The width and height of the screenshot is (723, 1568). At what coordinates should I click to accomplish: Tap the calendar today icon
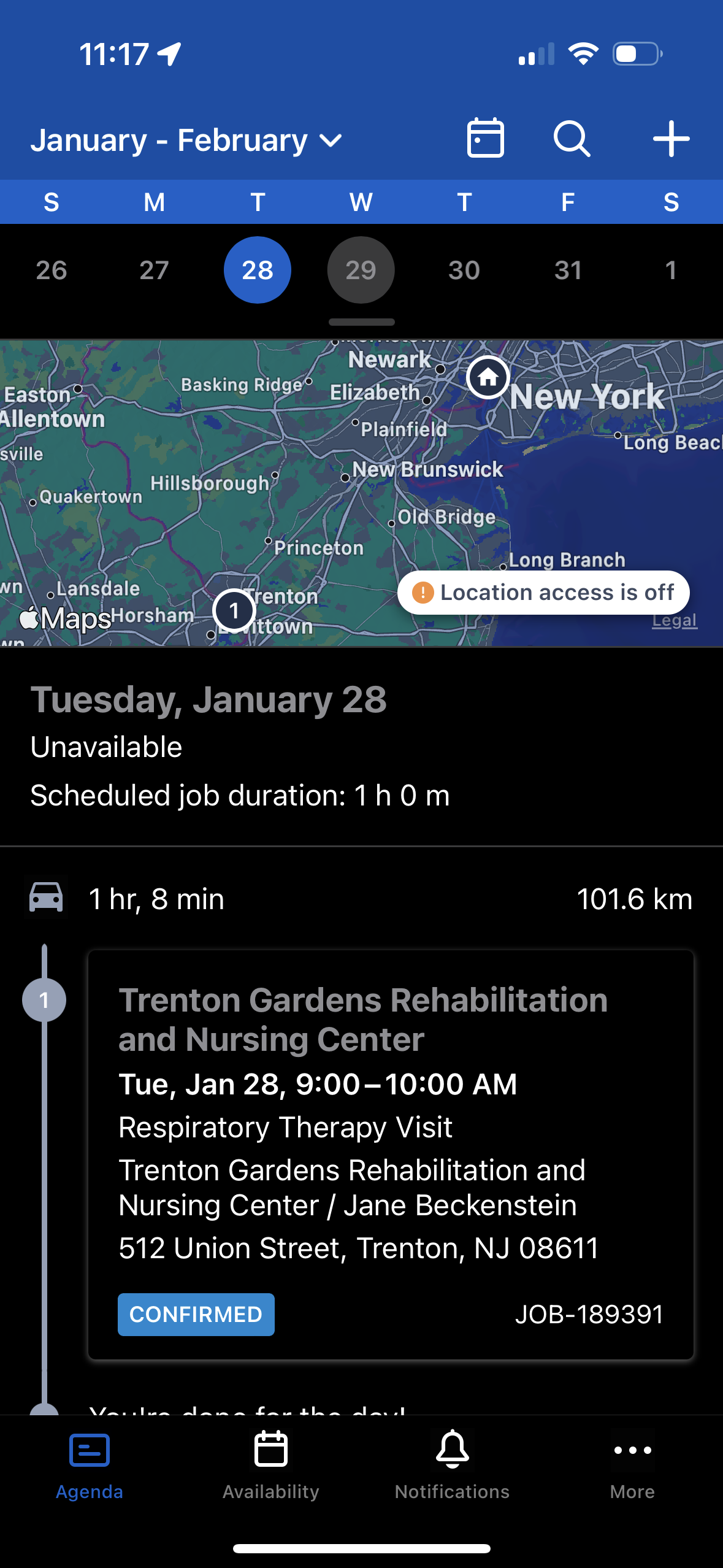pos(486,139)
